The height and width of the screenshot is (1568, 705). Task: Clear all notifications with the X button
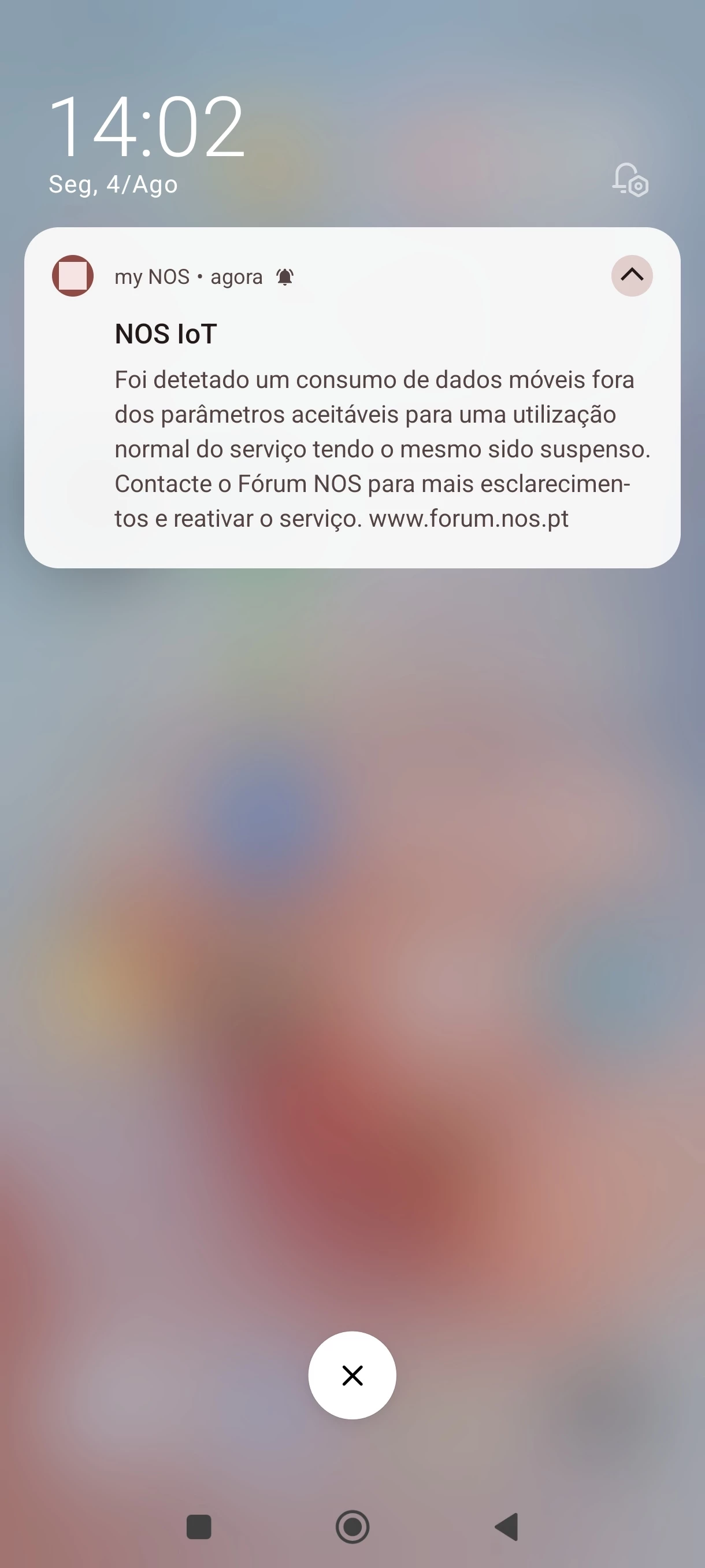tap(352, 1374)
